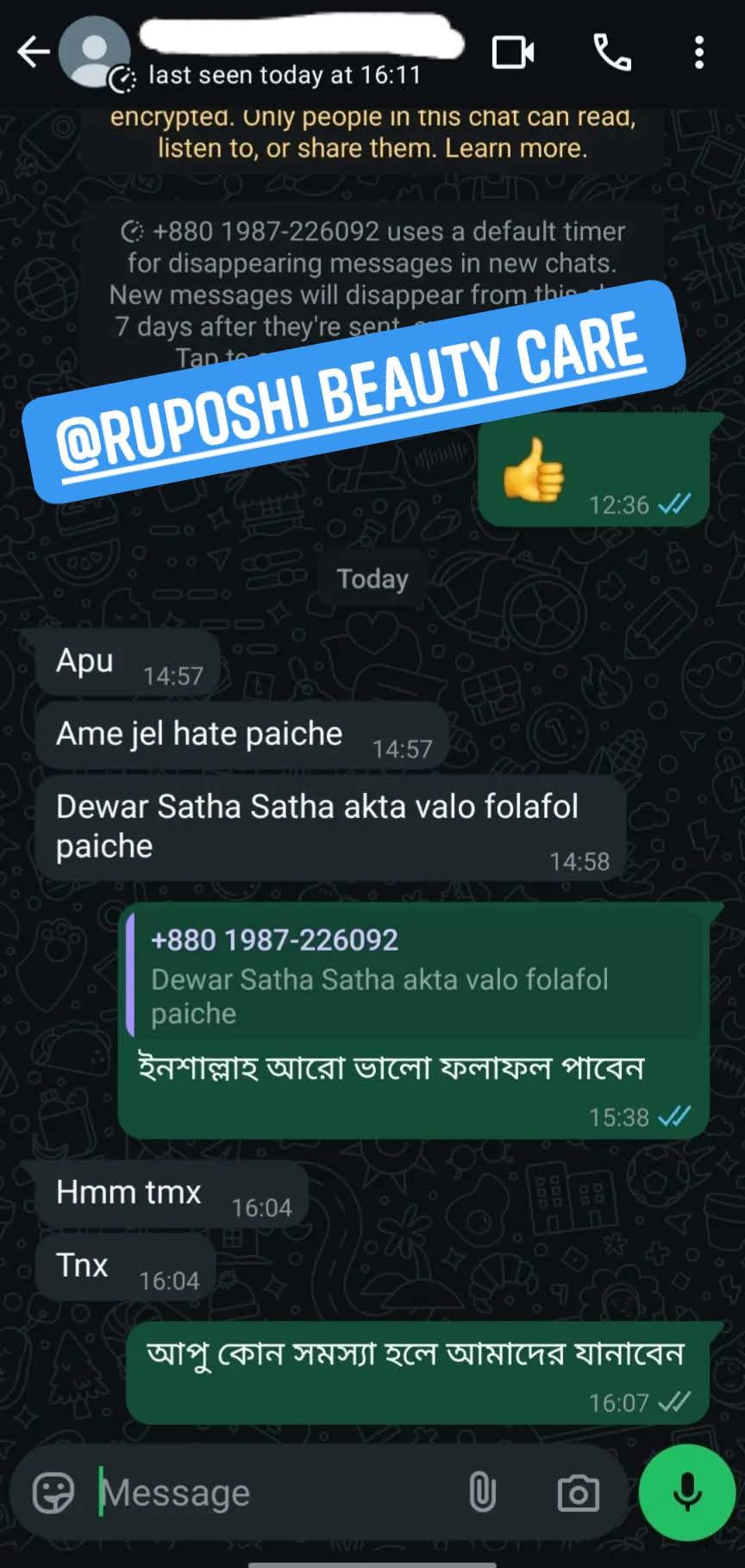Screen dimensions: 745x1568
Task: Open the camera from the message bar
Action: [x=578, y=1492]
